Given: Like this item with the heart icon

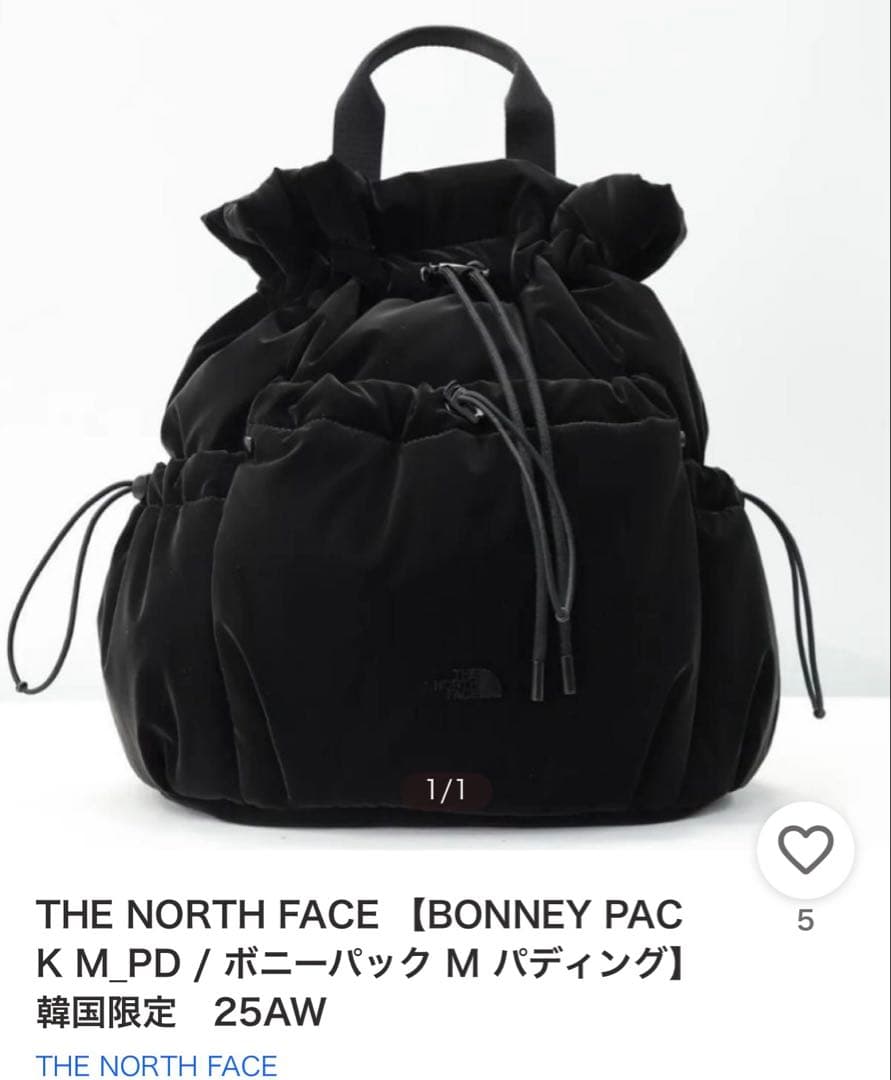Looking at the screenshot, I should point(805,850).
